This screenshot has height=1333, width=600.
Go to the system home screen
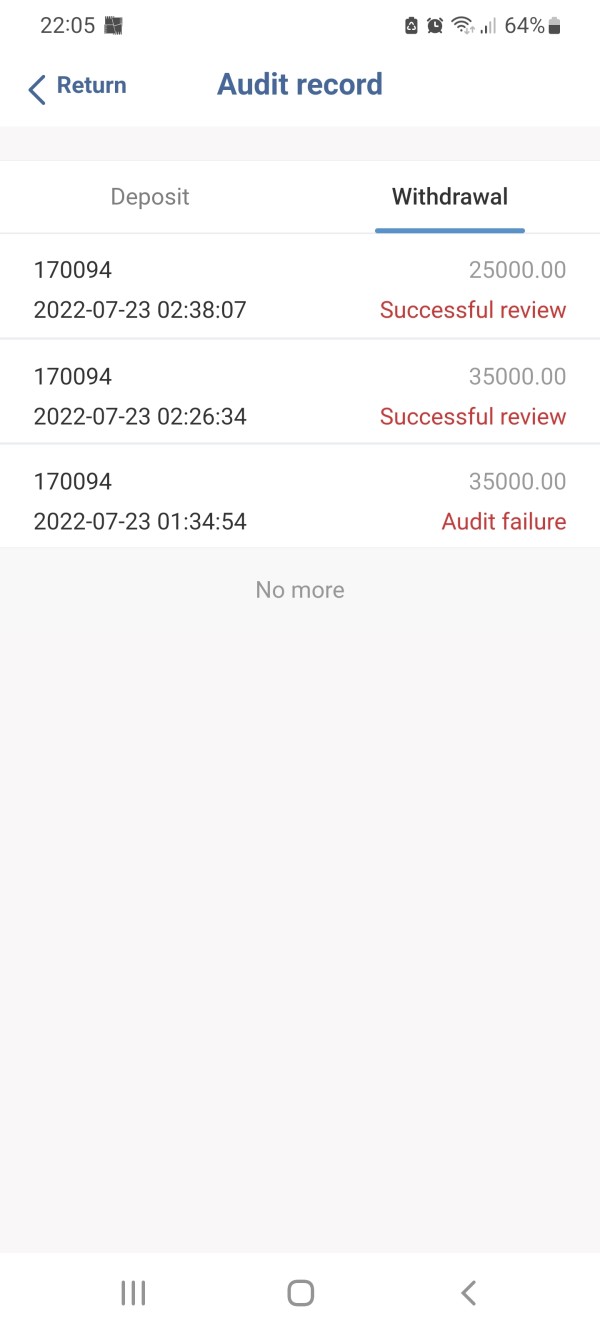pos(300,1293)
